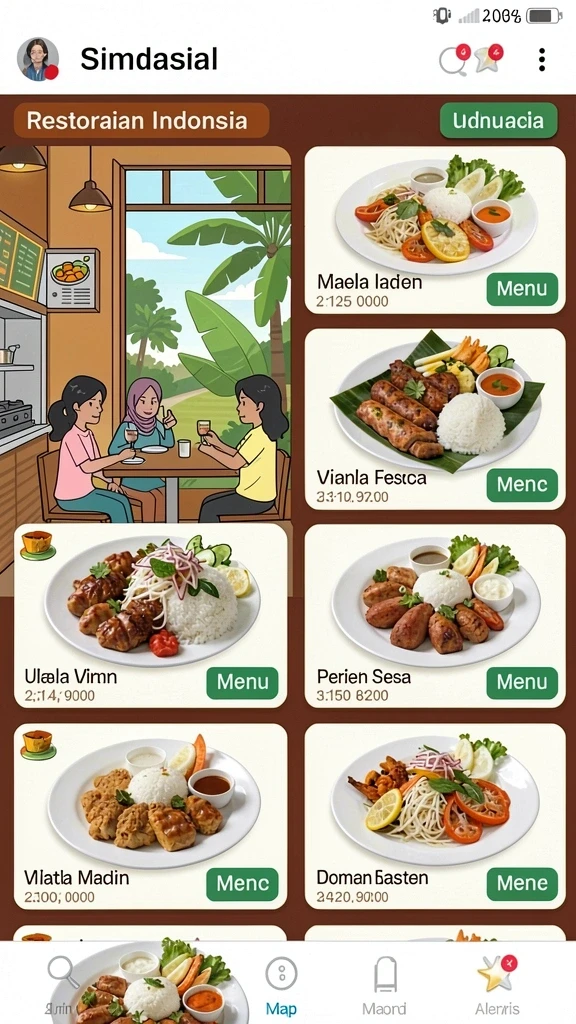Screen dimensions: 576x1024
Task: View the menu for Ulaela Virnn
Action: coord(242,683)
